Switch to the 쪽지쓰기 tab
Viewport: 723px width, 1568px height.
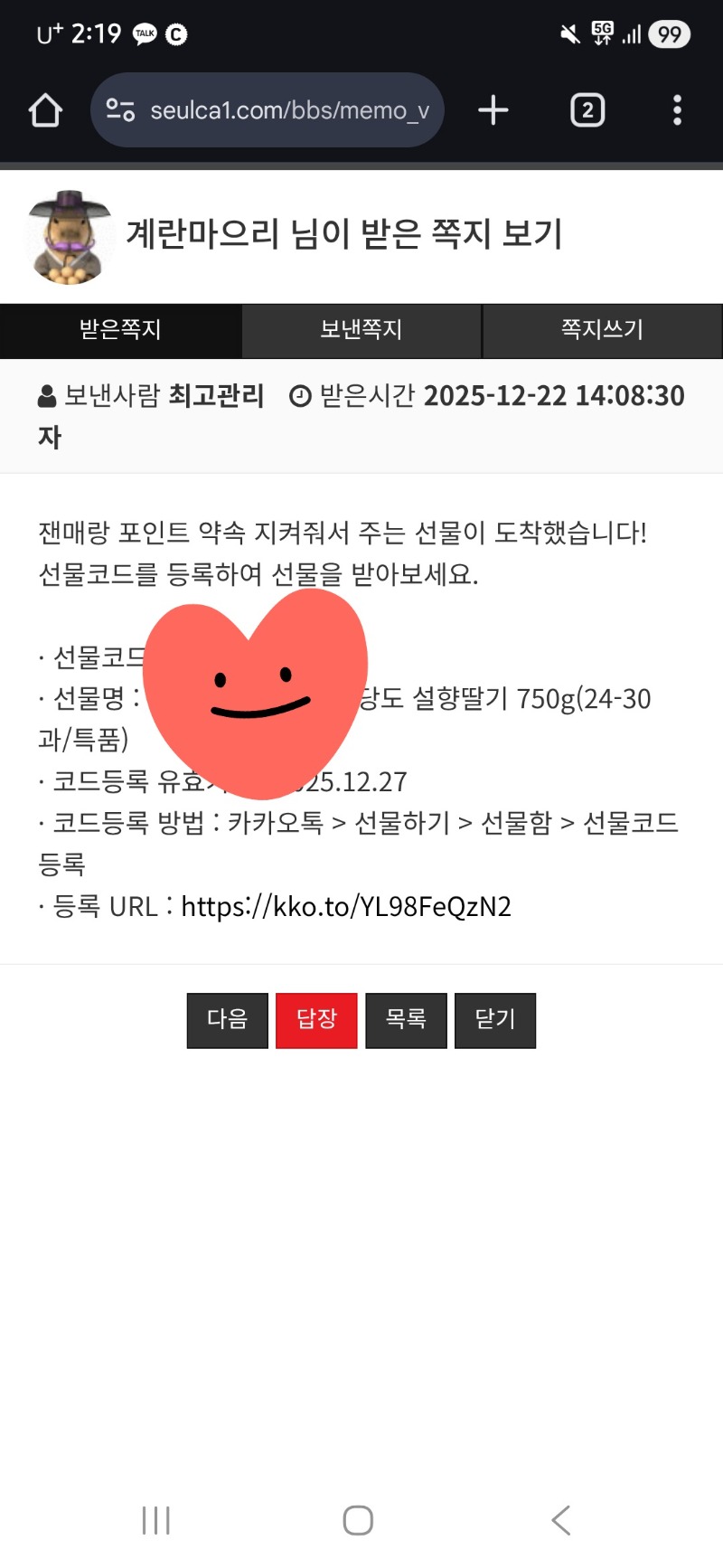tap(602, 330)
